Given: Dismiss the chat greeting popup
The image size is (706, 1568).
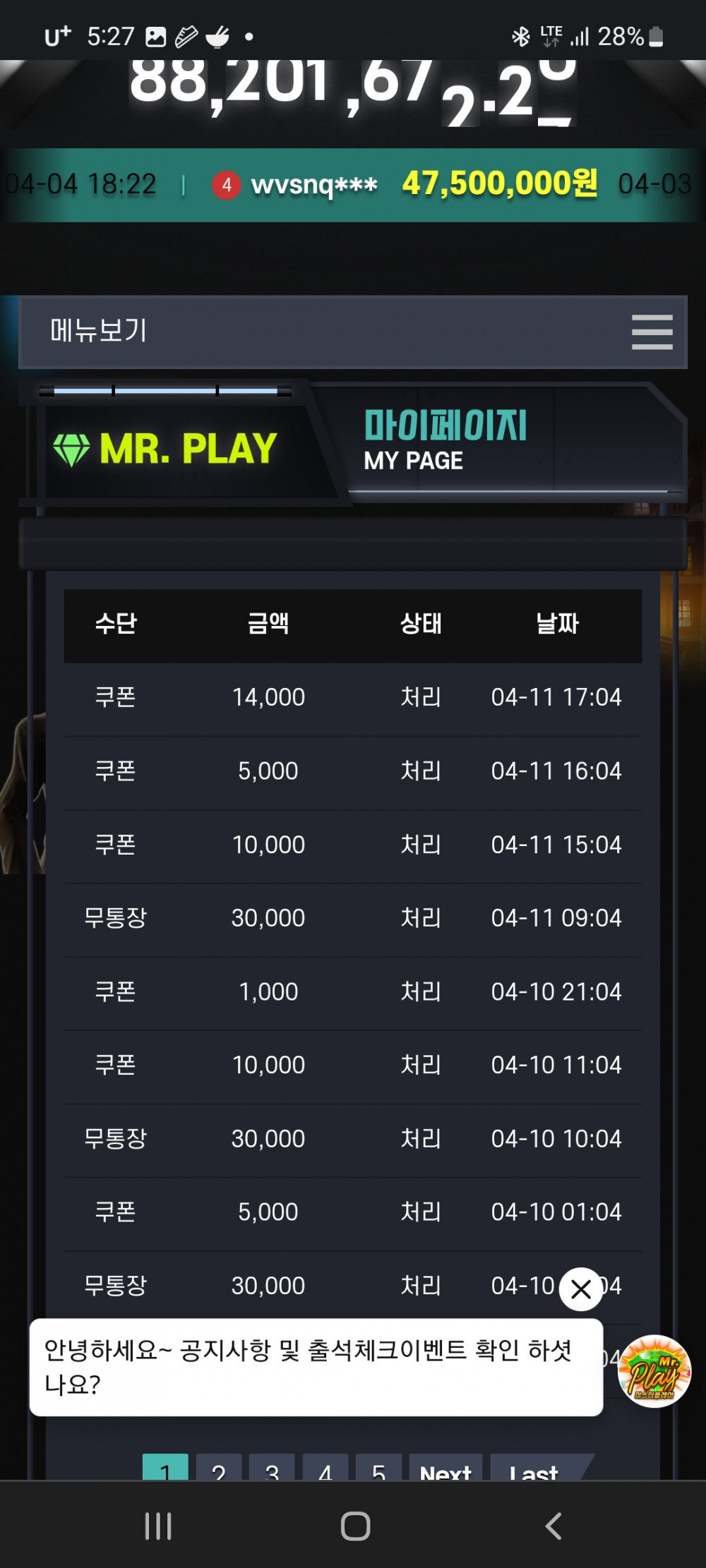Looking at the screenshot, I should pyautogui.click(x=581, y=1289).
